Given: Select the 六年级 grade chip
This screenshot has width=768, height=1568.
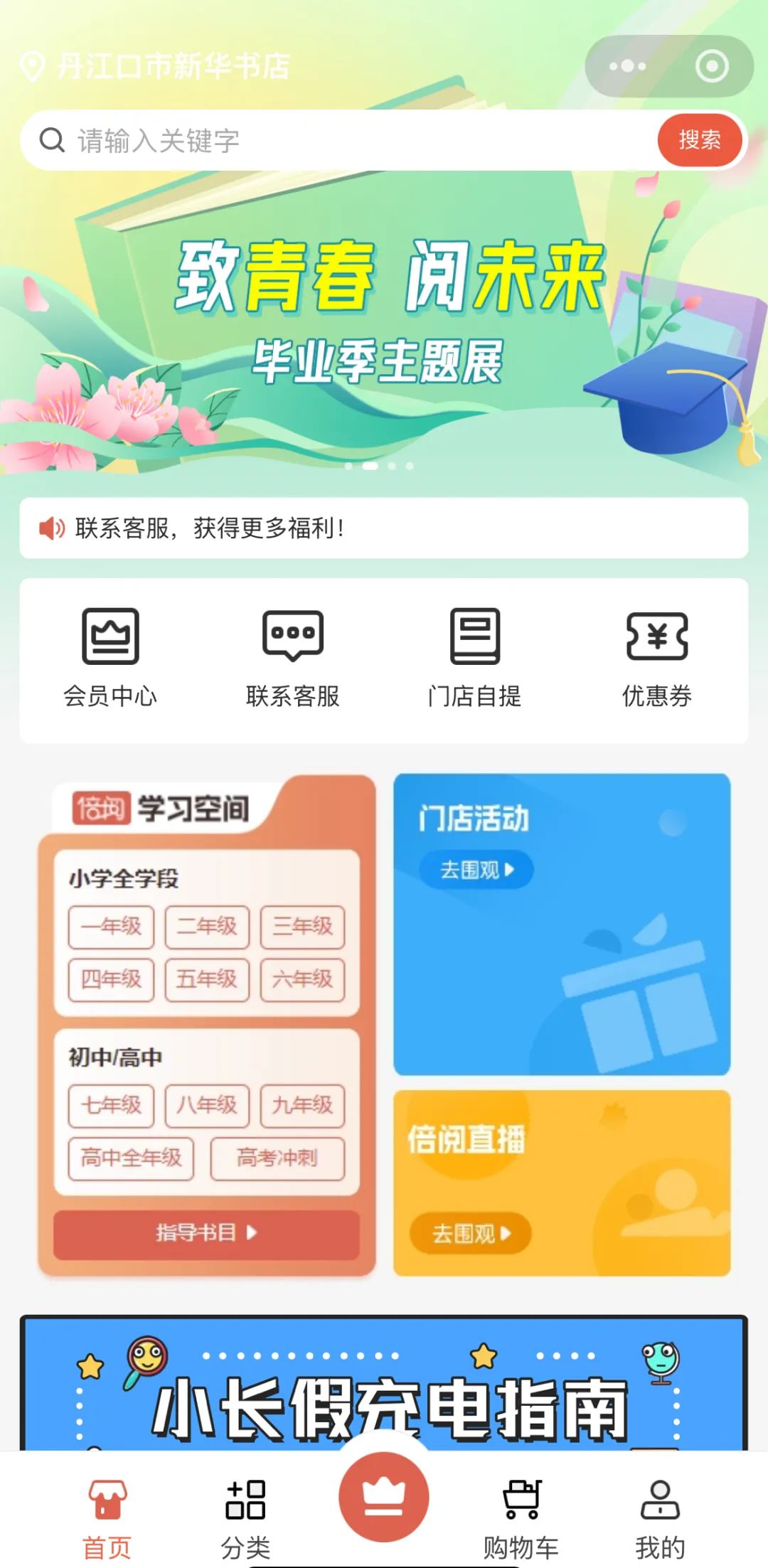Looking at the screenshot, I should 302,979.
